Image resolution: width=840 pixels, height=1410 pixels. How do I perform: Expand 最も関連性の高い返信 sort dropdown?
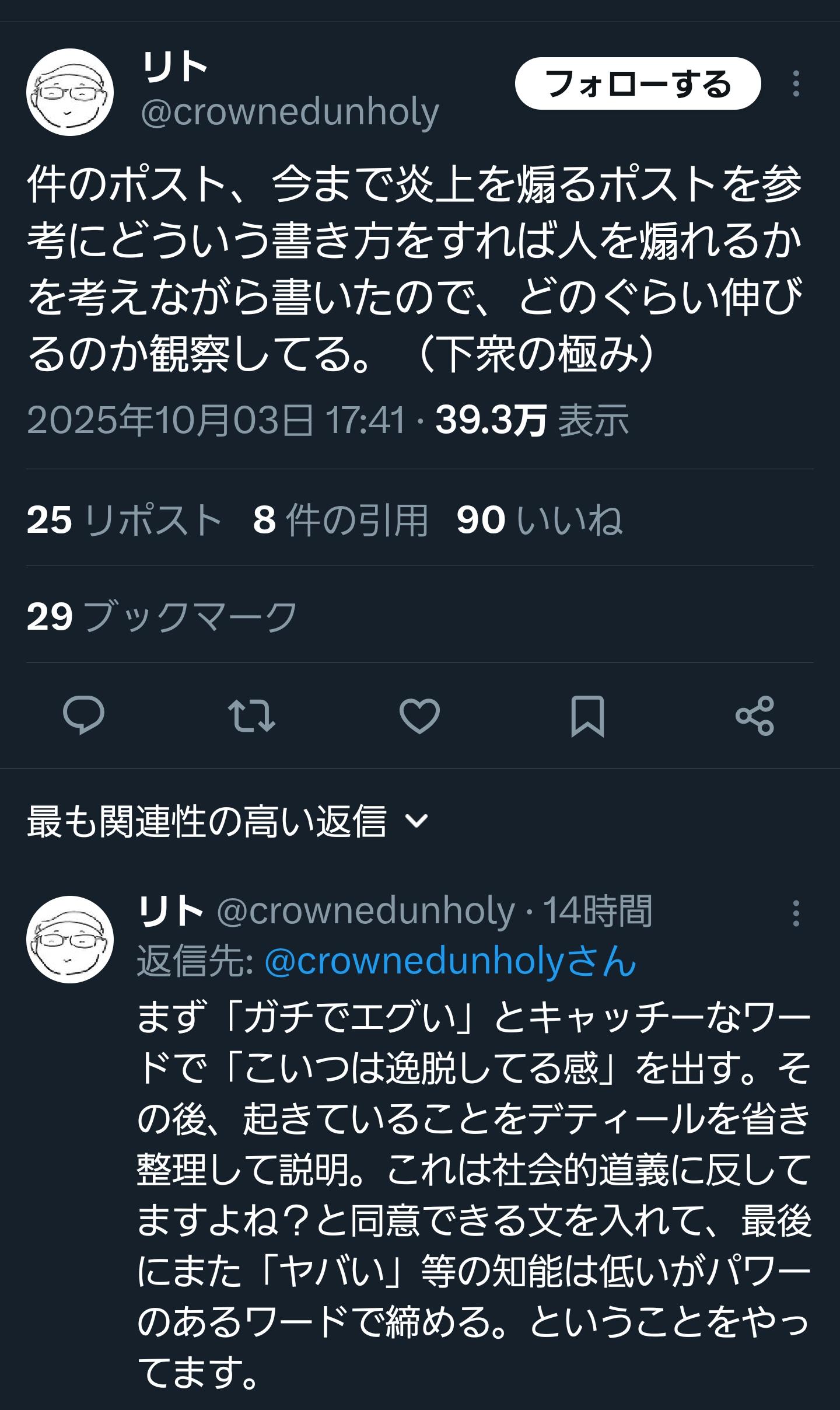click(228, 821)
